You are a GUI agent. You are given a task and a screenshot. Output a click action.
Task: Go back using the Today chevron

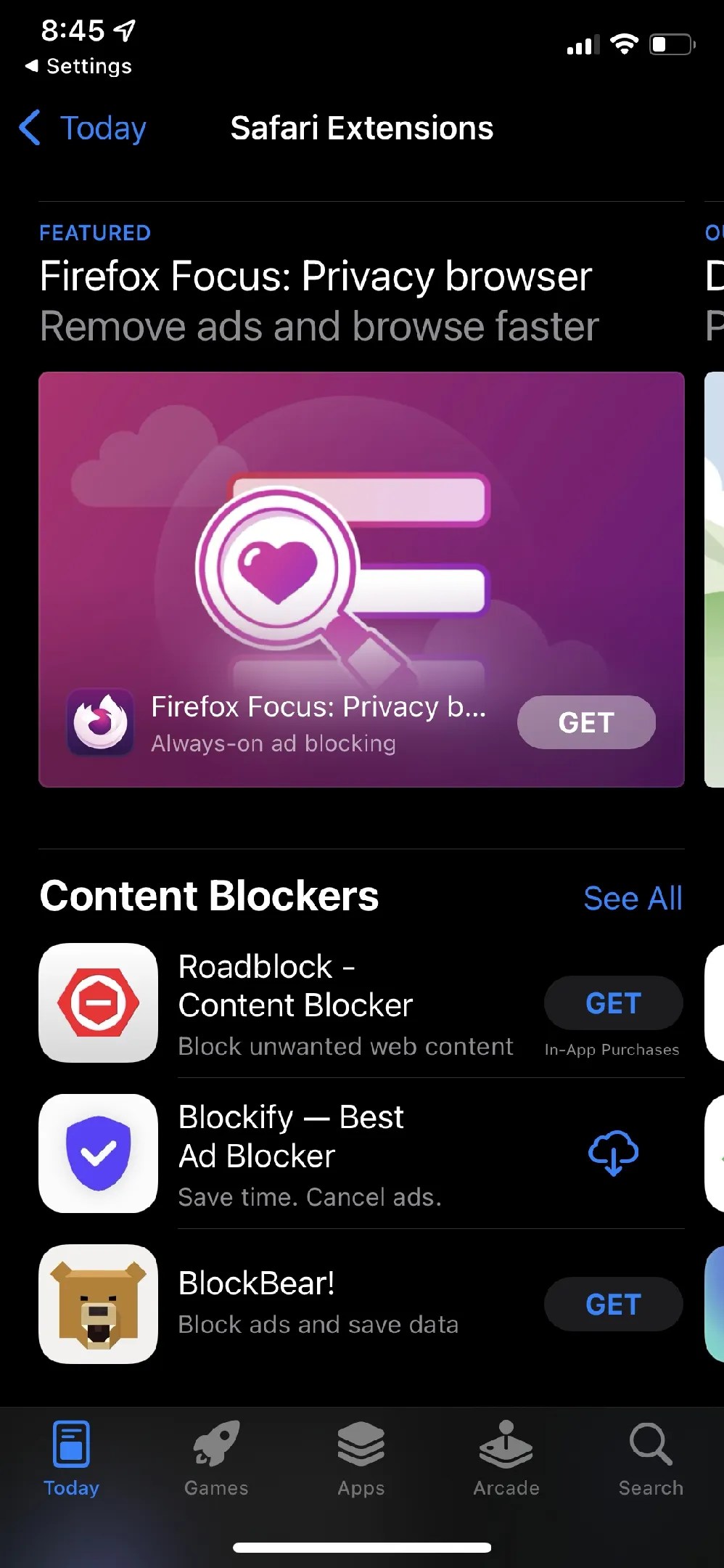click(80, 128)
